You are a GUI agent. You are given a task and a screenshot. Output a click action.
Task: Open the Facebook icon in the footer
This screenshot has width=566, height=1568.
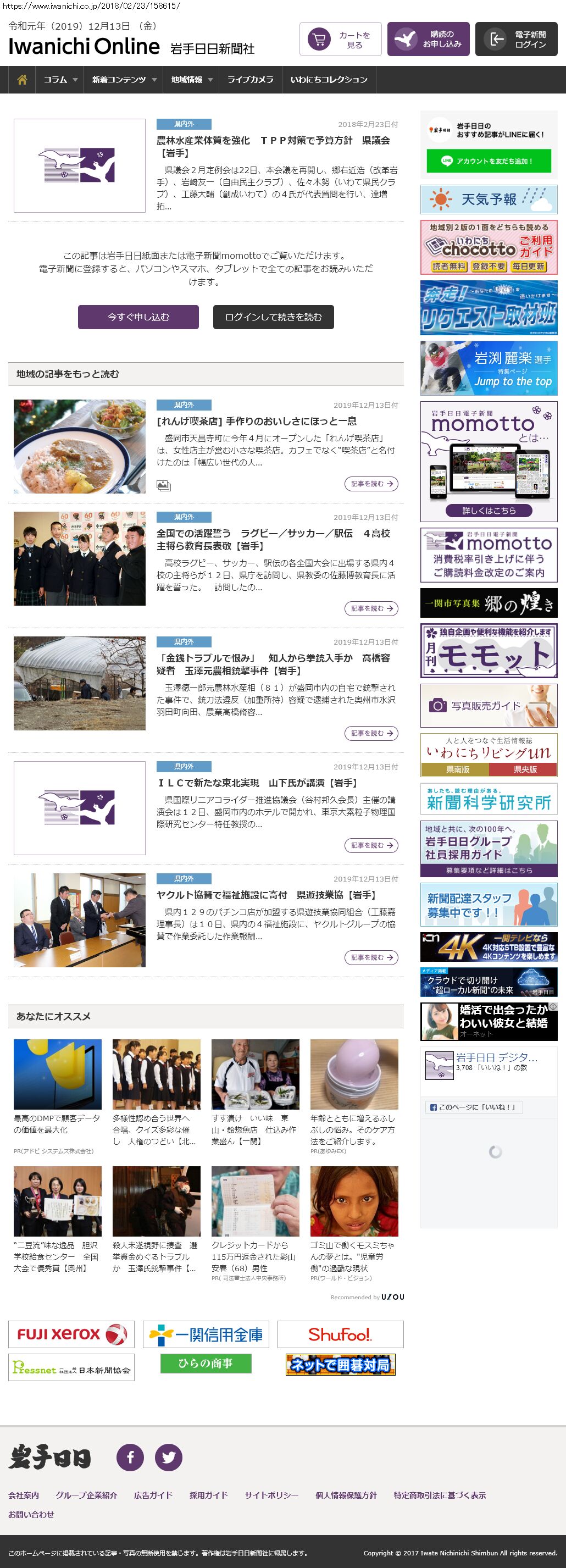130,1457
